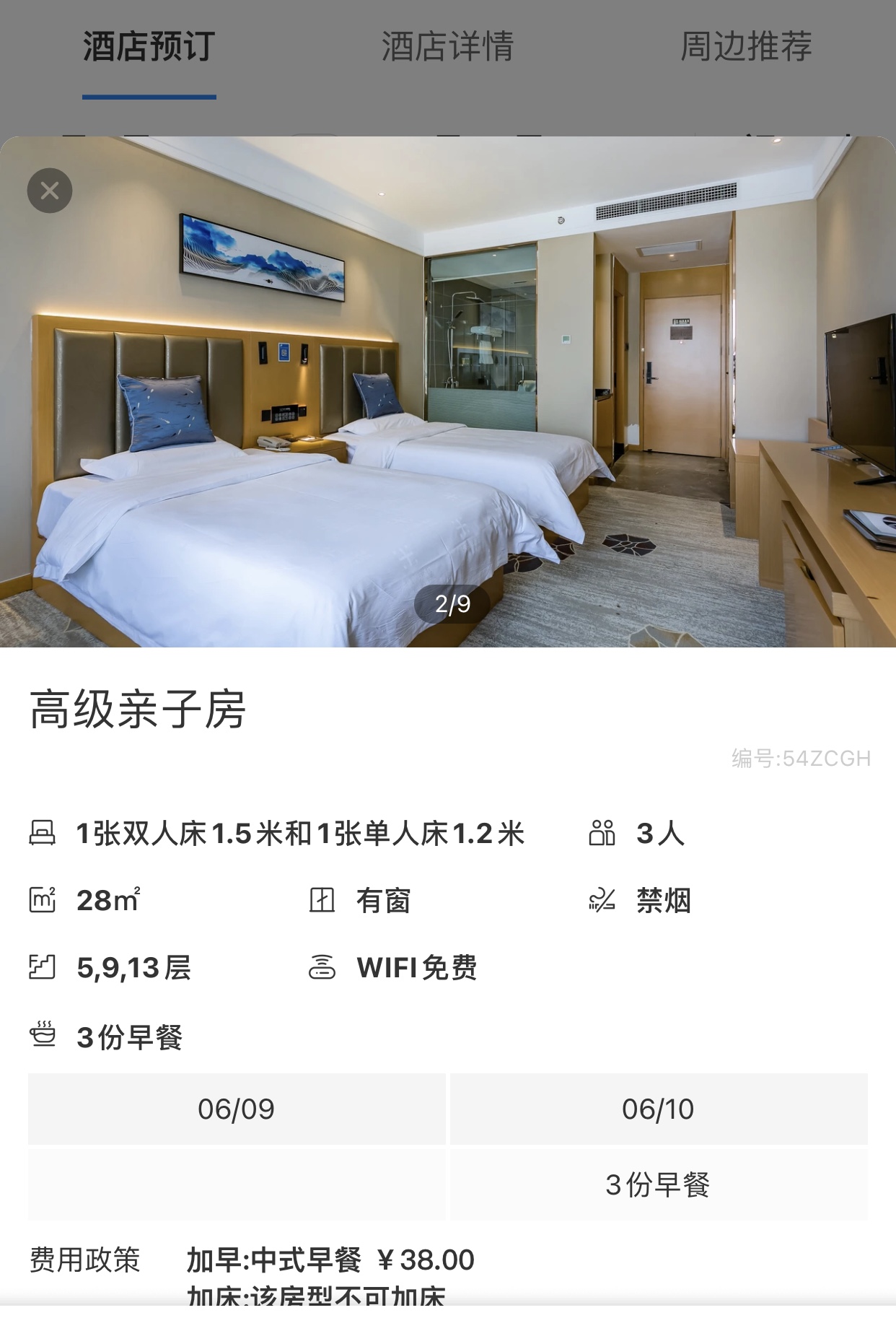Open the room photo gallery image
Image resolution: width=896 pixels, height=1318 pixels.
448,392
